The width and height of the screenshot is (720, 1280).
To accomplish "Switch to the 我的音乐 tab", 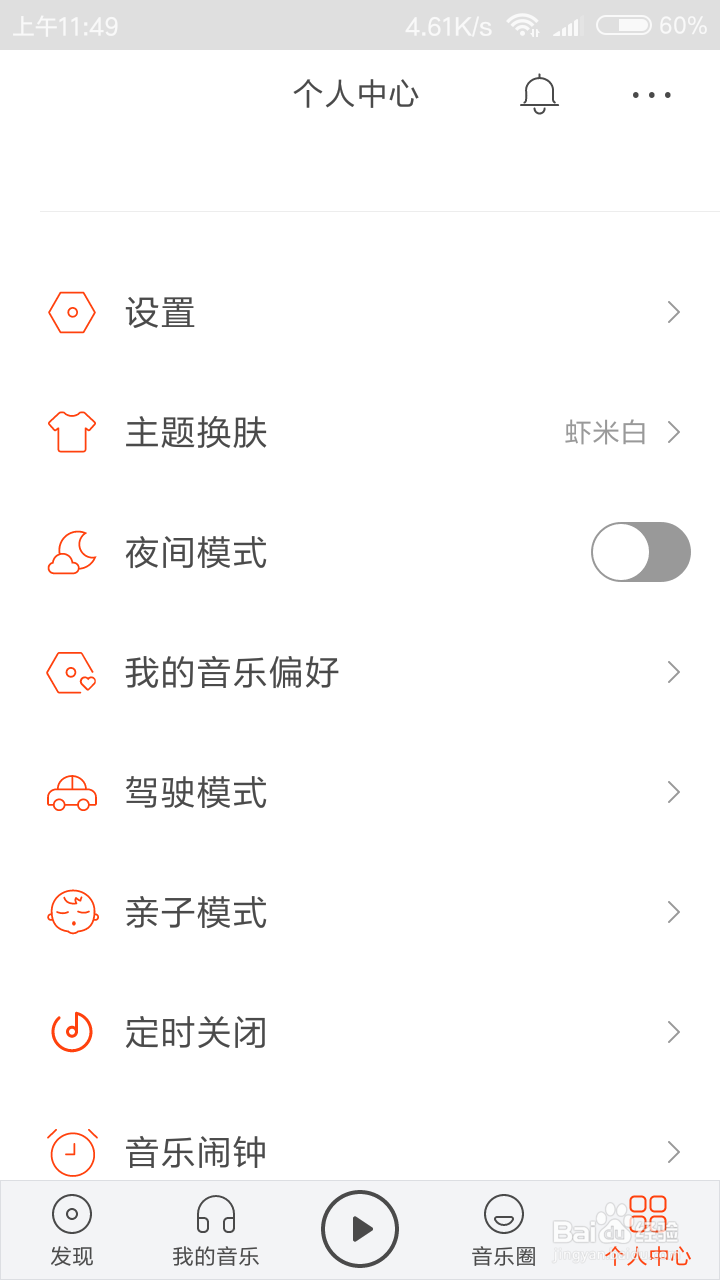I will 216,1231.
